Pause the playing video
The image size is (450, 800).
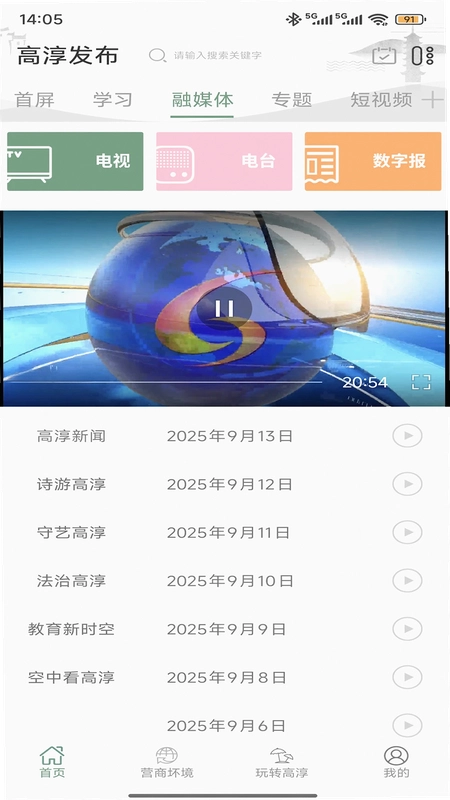coord(224,309)
